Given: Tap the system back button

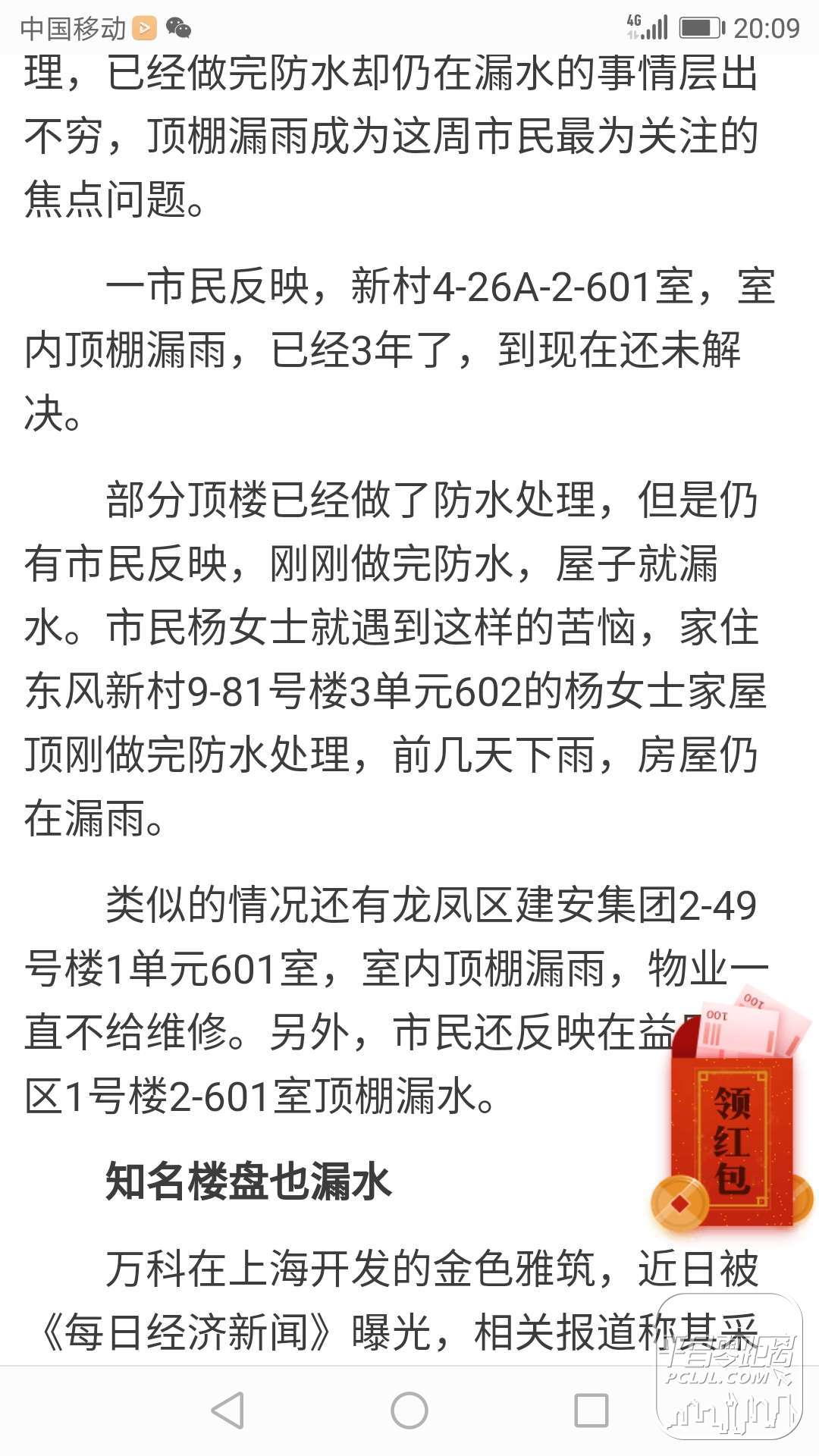Looking at the screenshot, I should pos(227,1410).
